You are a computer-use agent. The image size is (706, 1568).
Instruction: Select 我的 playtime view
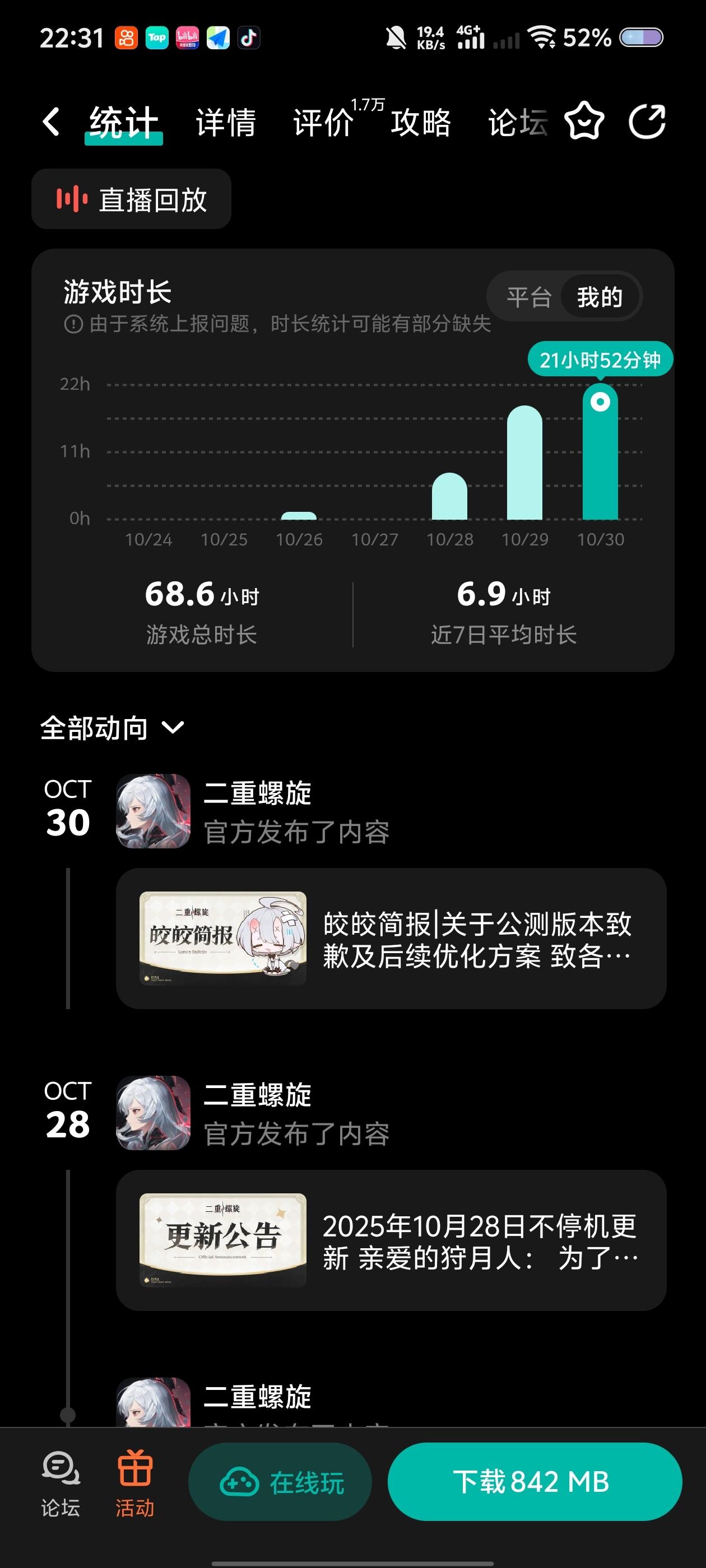coord(600,297)
